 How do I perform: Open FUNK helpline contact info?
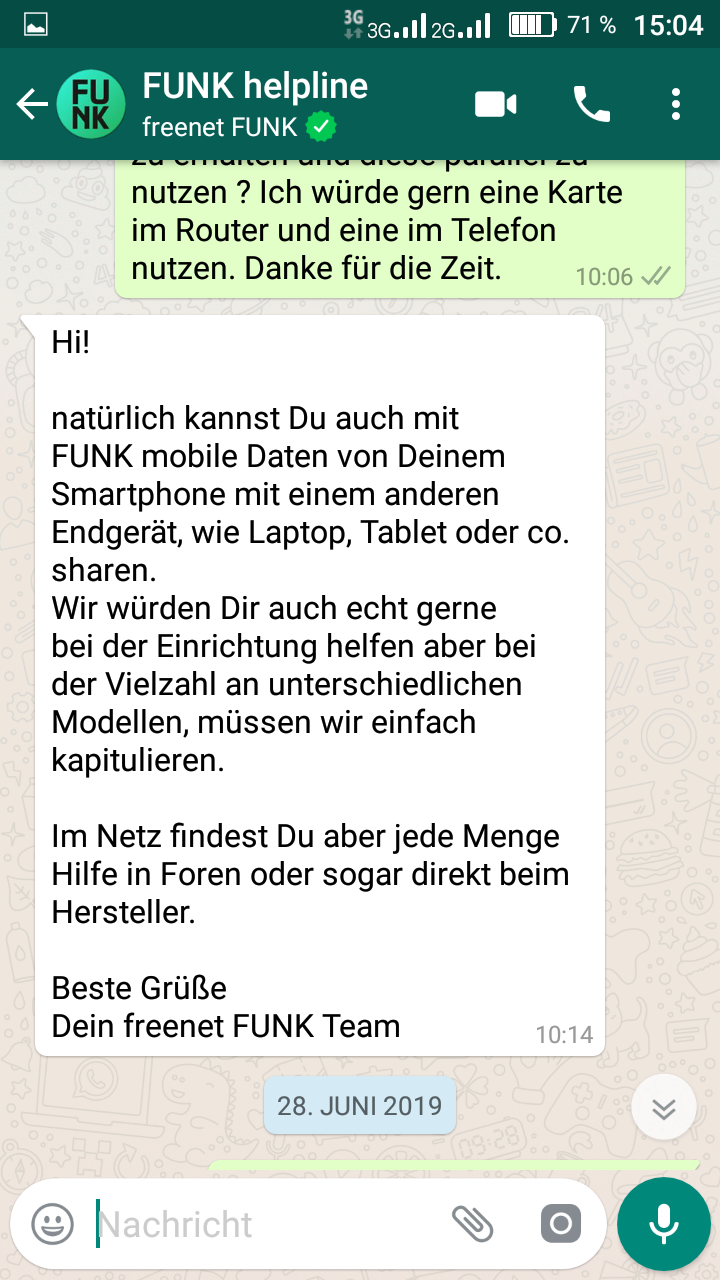coord(255,104)
